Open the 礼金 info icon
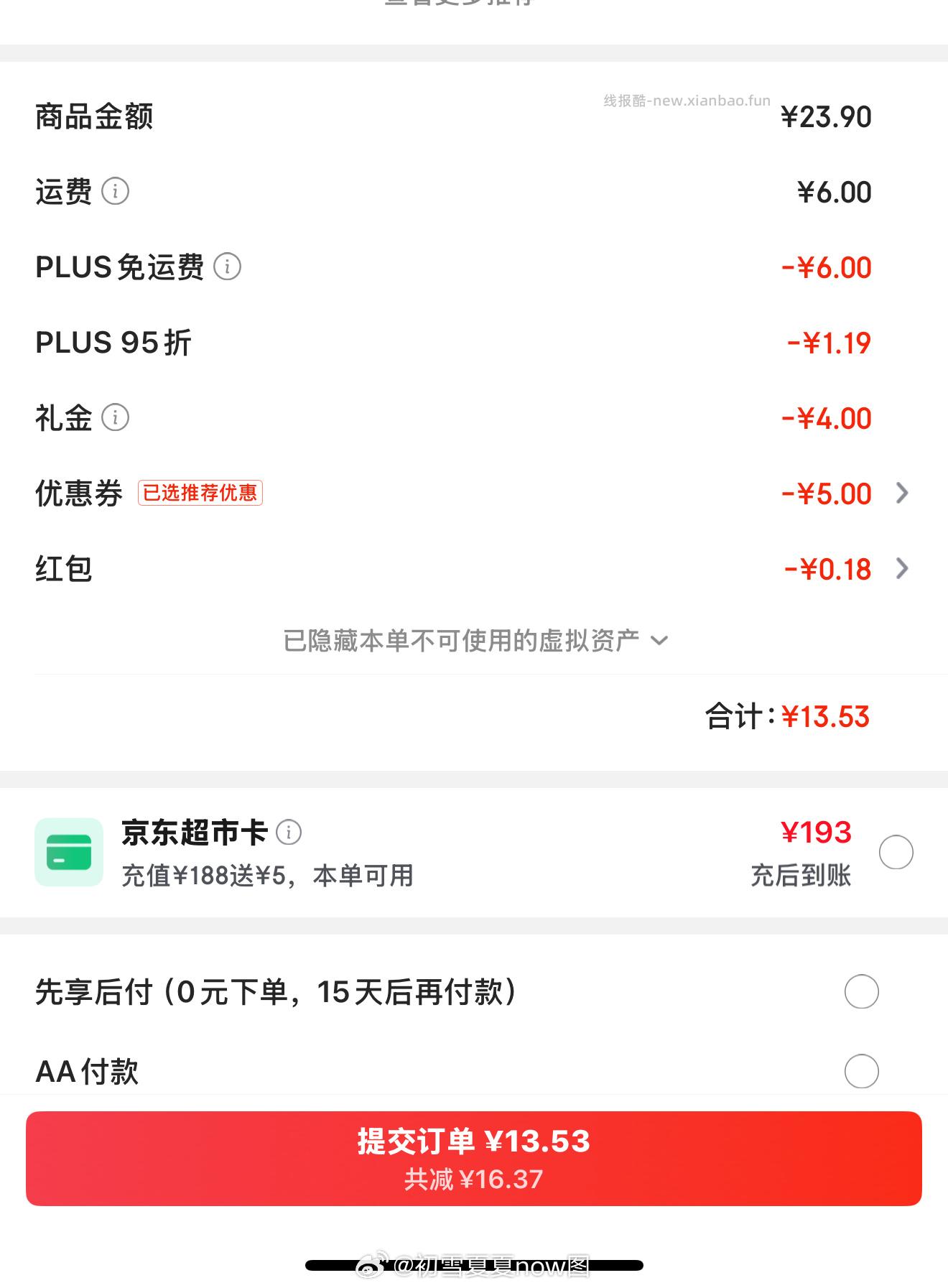Image resolution: width=948 pixels, height=1288 pixels. pos(115,418)
